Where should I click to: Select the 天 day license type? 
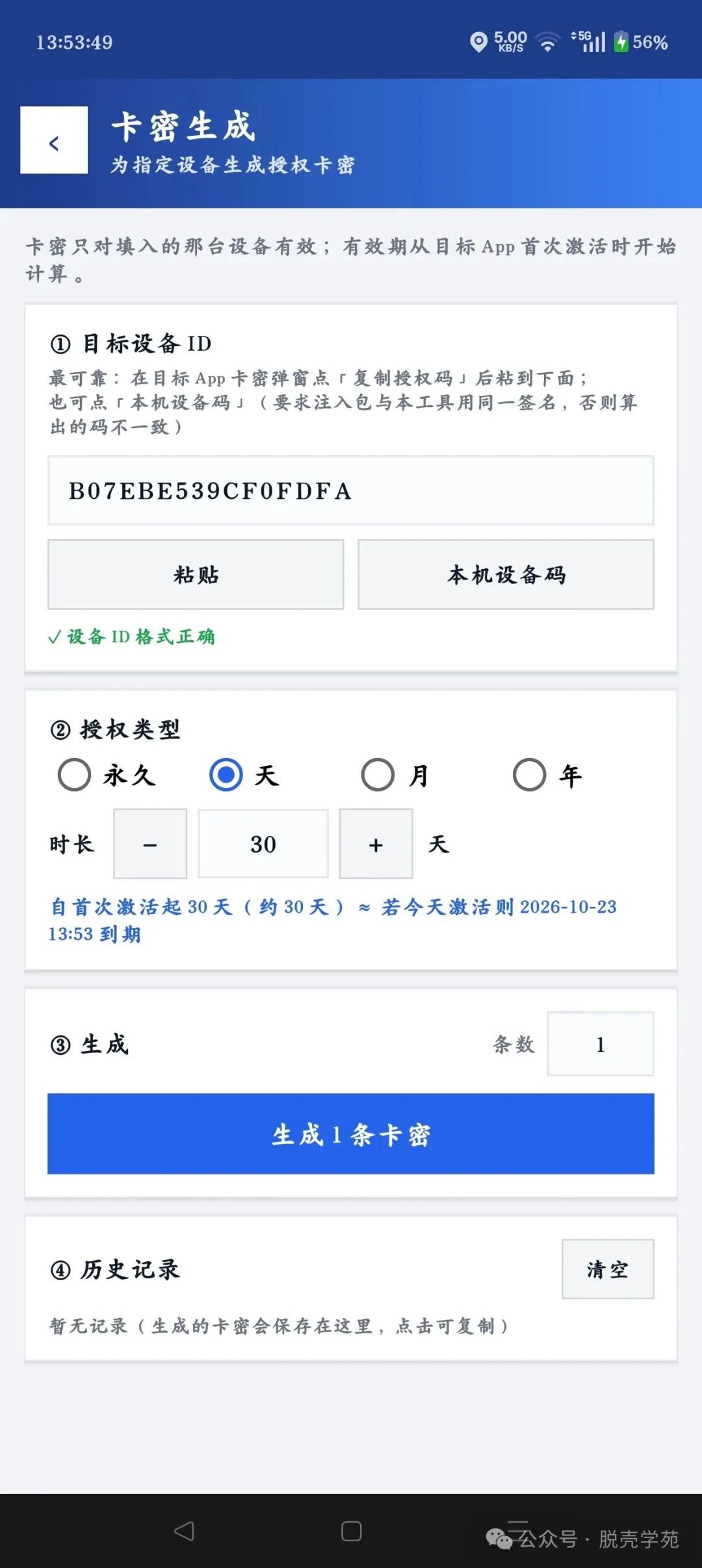pos(244,775)
